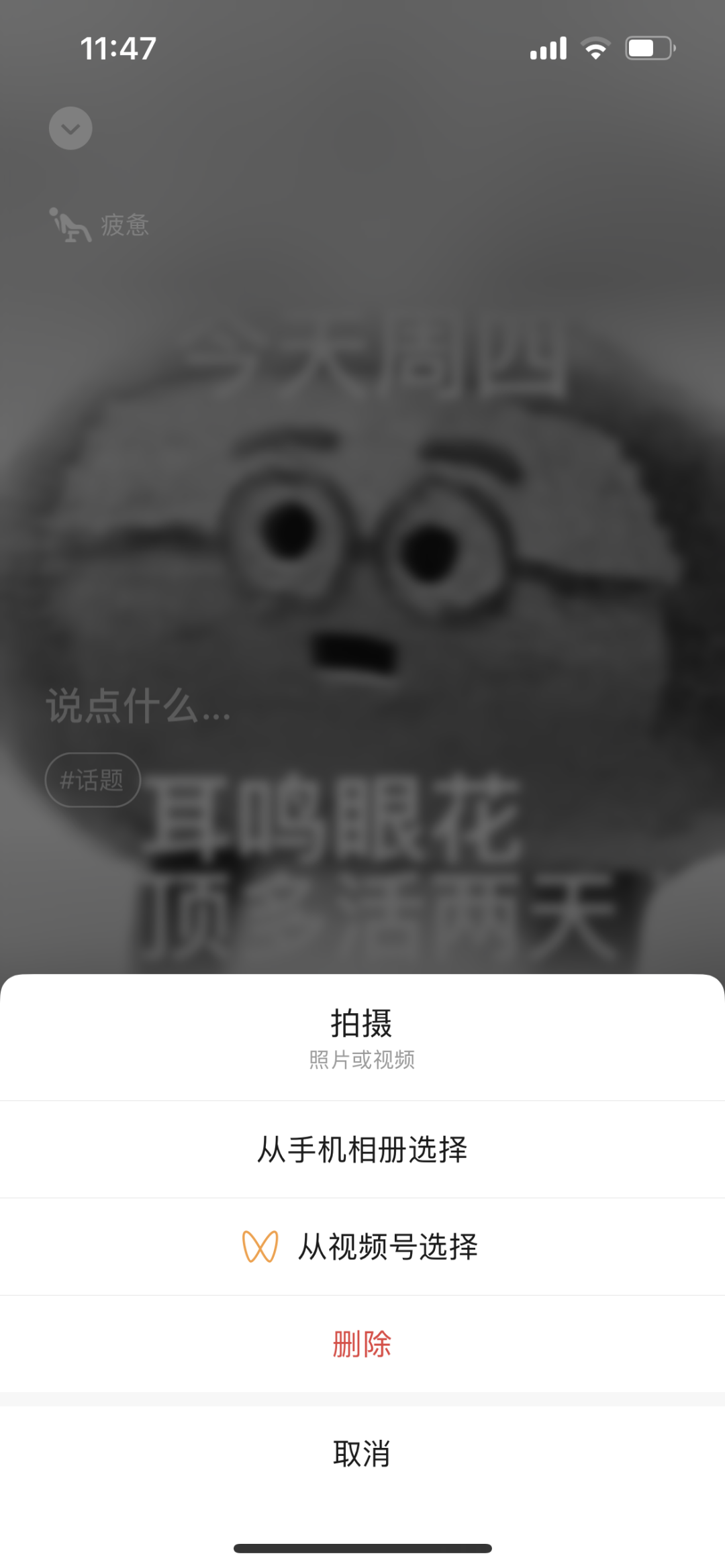The height and width of the screenshot is (1568, 725).
Task: Add a #话题 topic chip
Action: [x=93, y=780]
